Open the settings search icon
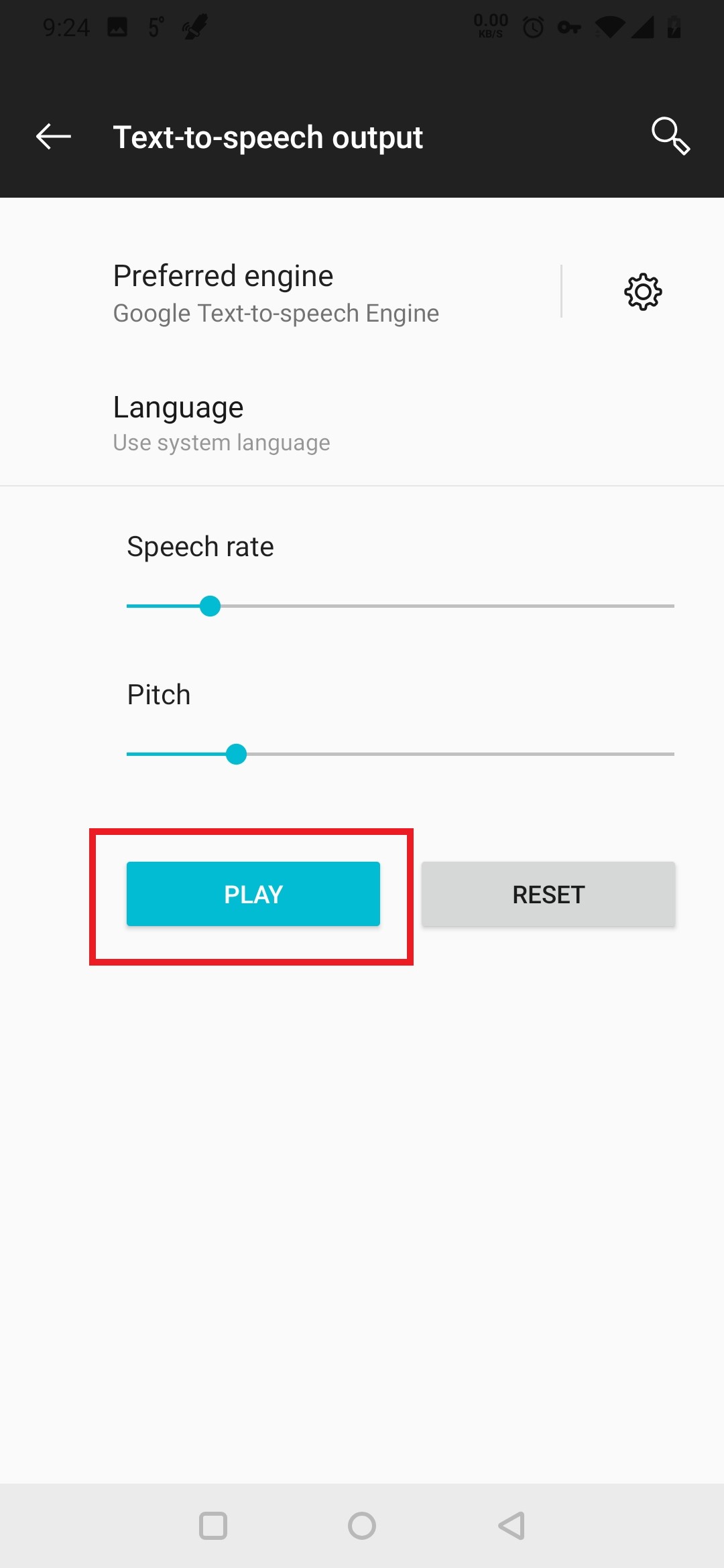The height and width of the screenshot is (1568, 724). coord(670,136)
